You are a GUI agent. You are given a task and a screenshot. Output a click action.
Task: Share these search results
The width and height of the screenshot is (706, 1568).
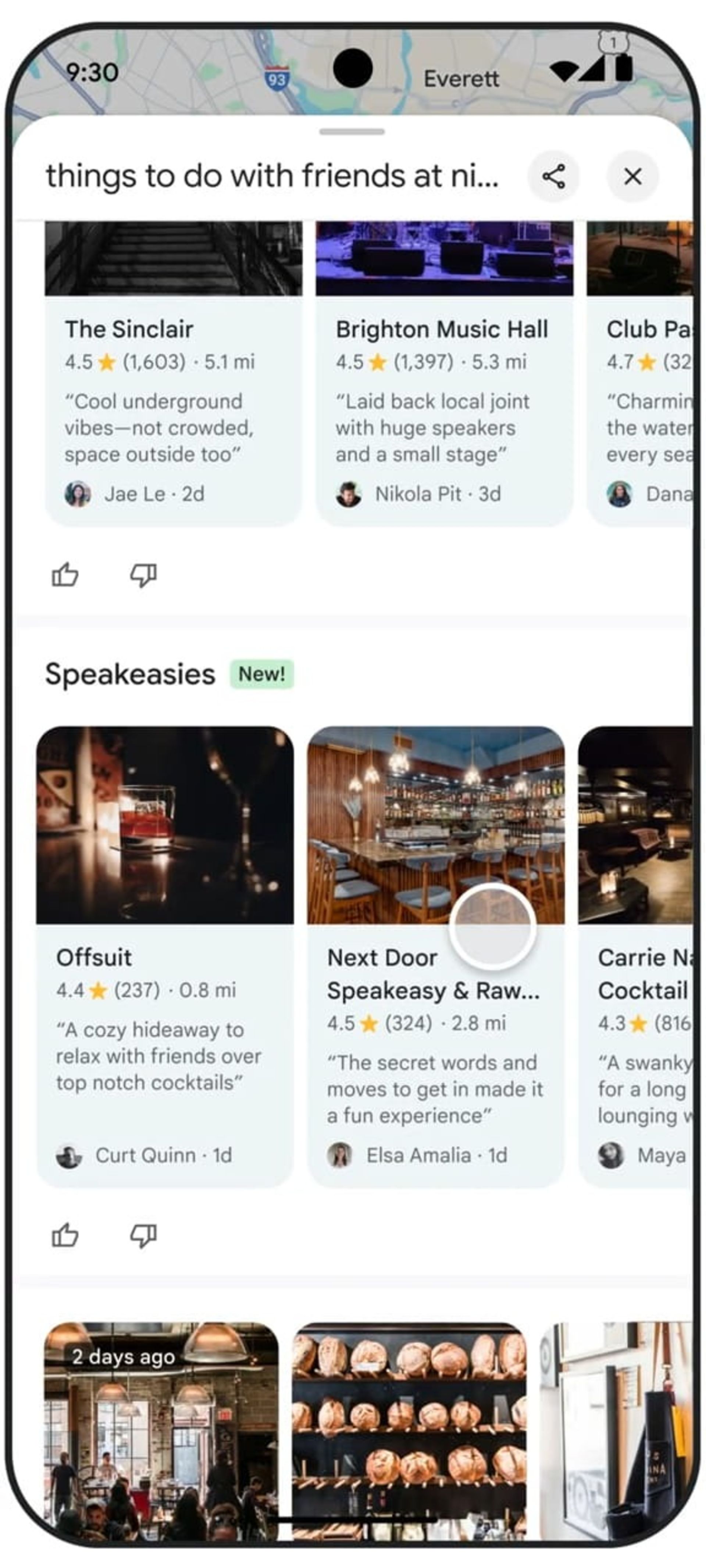(x=553, y=176)
